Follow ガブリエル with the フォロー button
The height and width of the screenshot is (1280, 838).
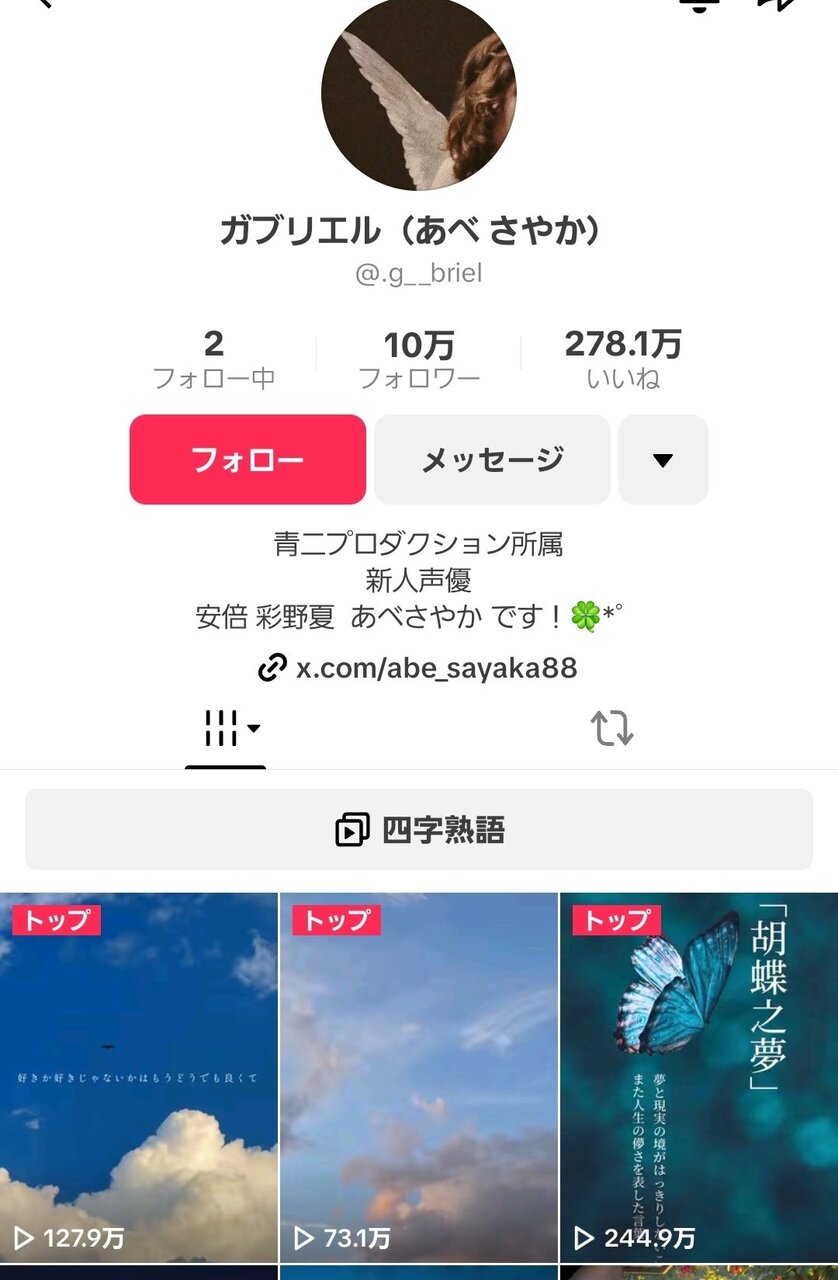247,460
